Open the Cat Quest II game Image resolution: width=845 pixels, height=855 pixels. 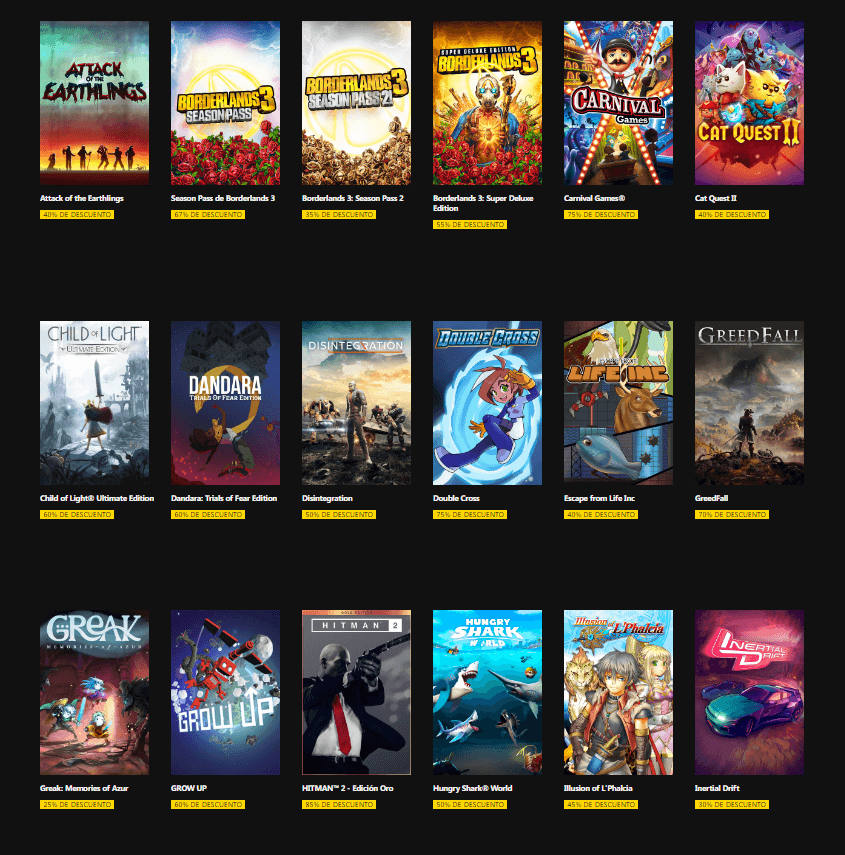pos(749,103)
